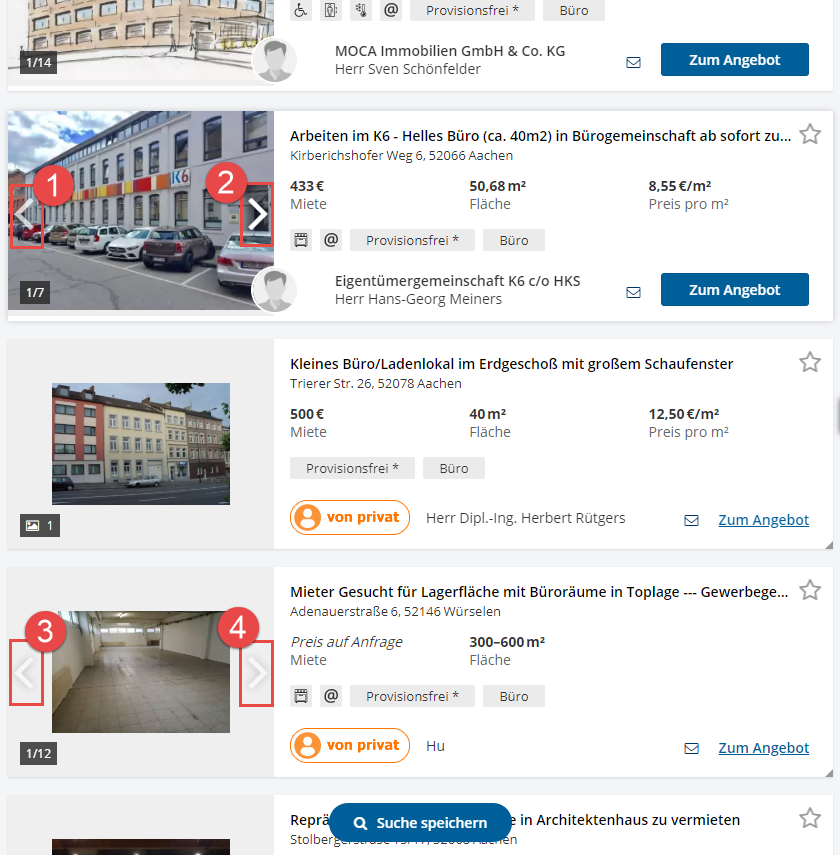Viewport: 840px width, 855px height.
Task: Favorite the K6 Helles Büro listing
Action: [810, 134]
